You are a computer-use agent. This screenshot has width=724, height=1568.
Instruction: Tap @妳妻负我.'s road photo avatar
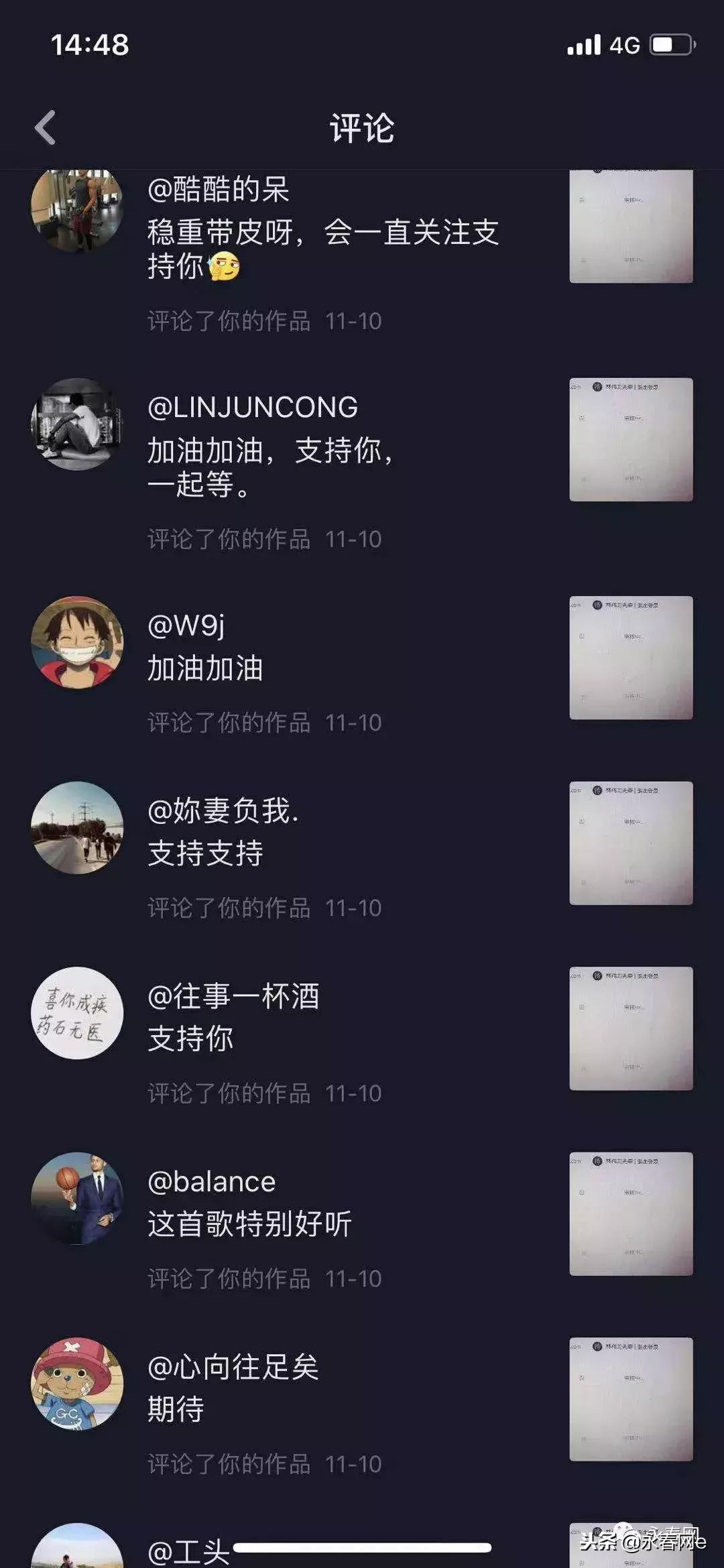[77, 829]
